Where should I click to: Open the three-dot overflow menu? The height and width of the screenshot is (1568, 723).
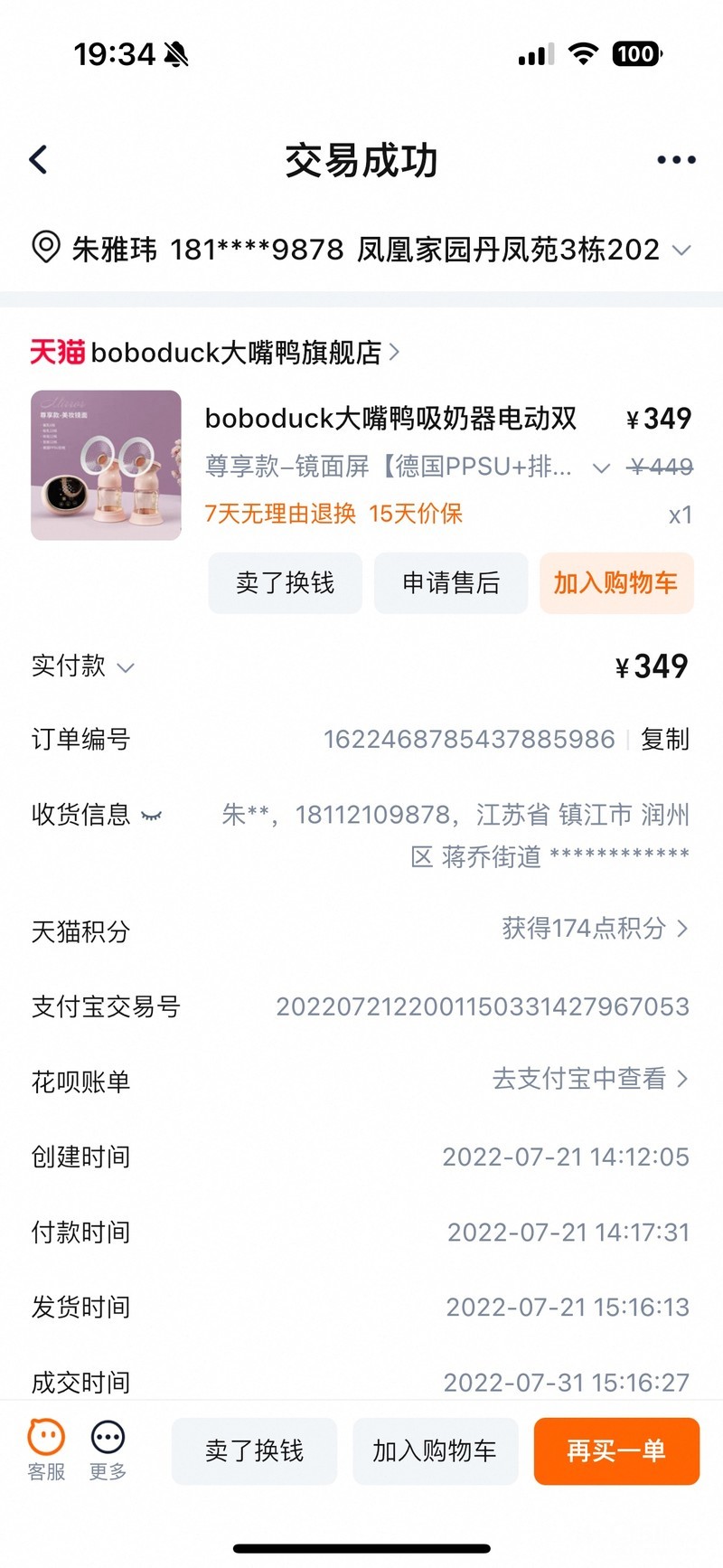click(676, 160)
